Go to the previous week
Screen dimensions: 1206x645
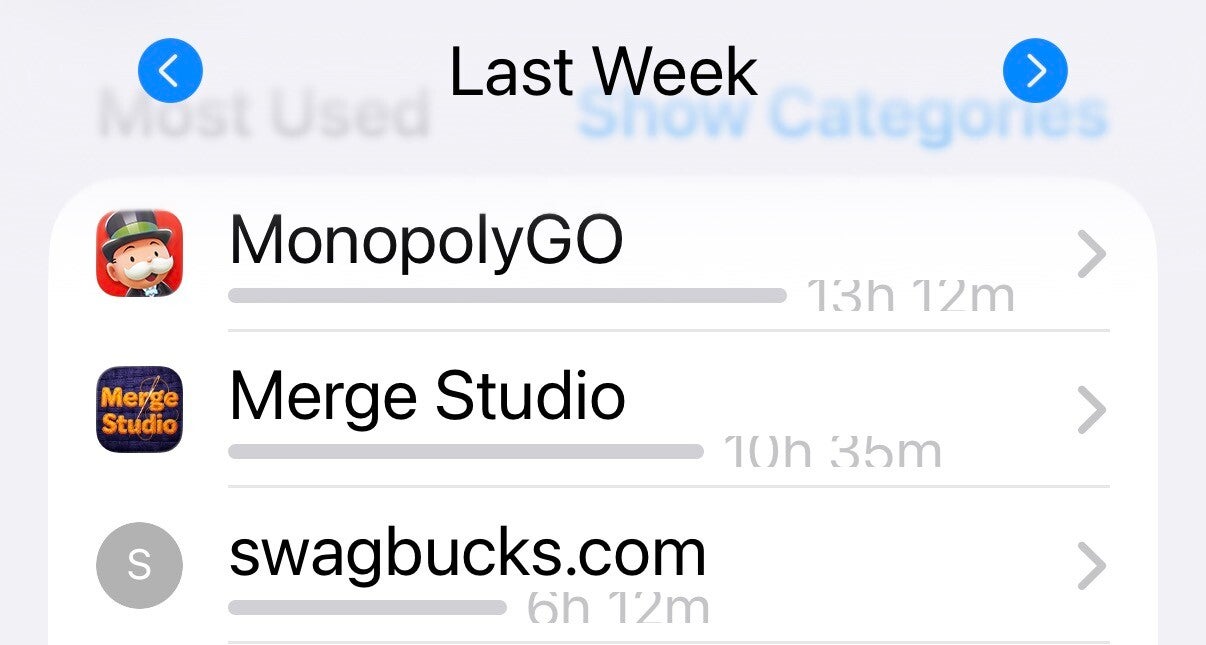tap(170, 71)
